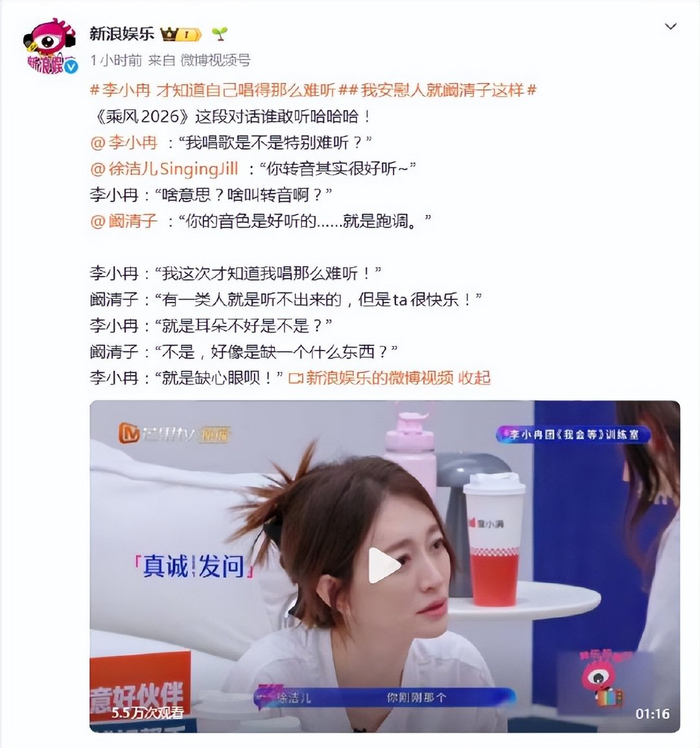The image size is (700, 748).
Task: Open @李小冉 mention
Action: [x=124, y=142]
